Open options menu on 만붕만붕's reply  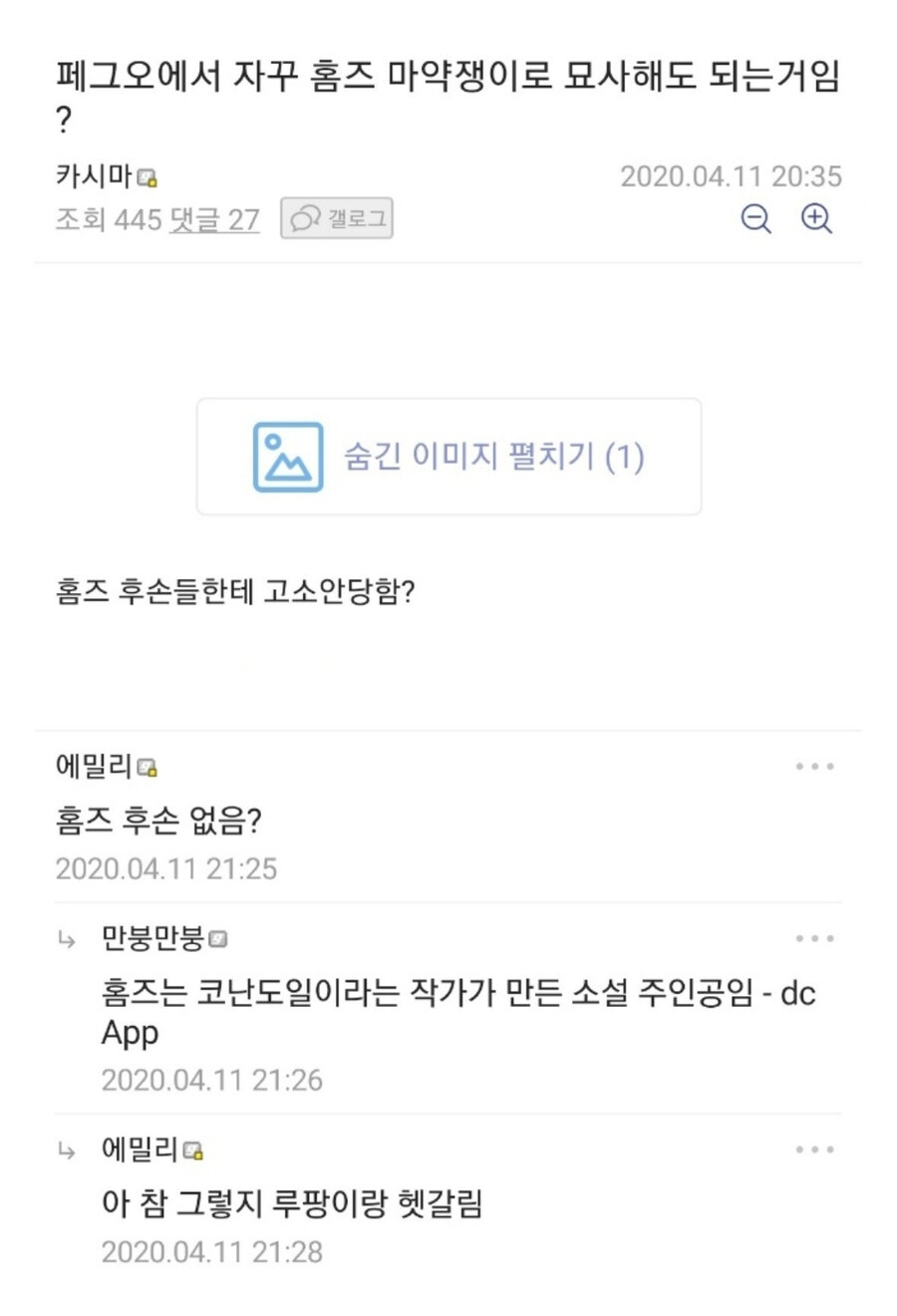click(814, 938)
